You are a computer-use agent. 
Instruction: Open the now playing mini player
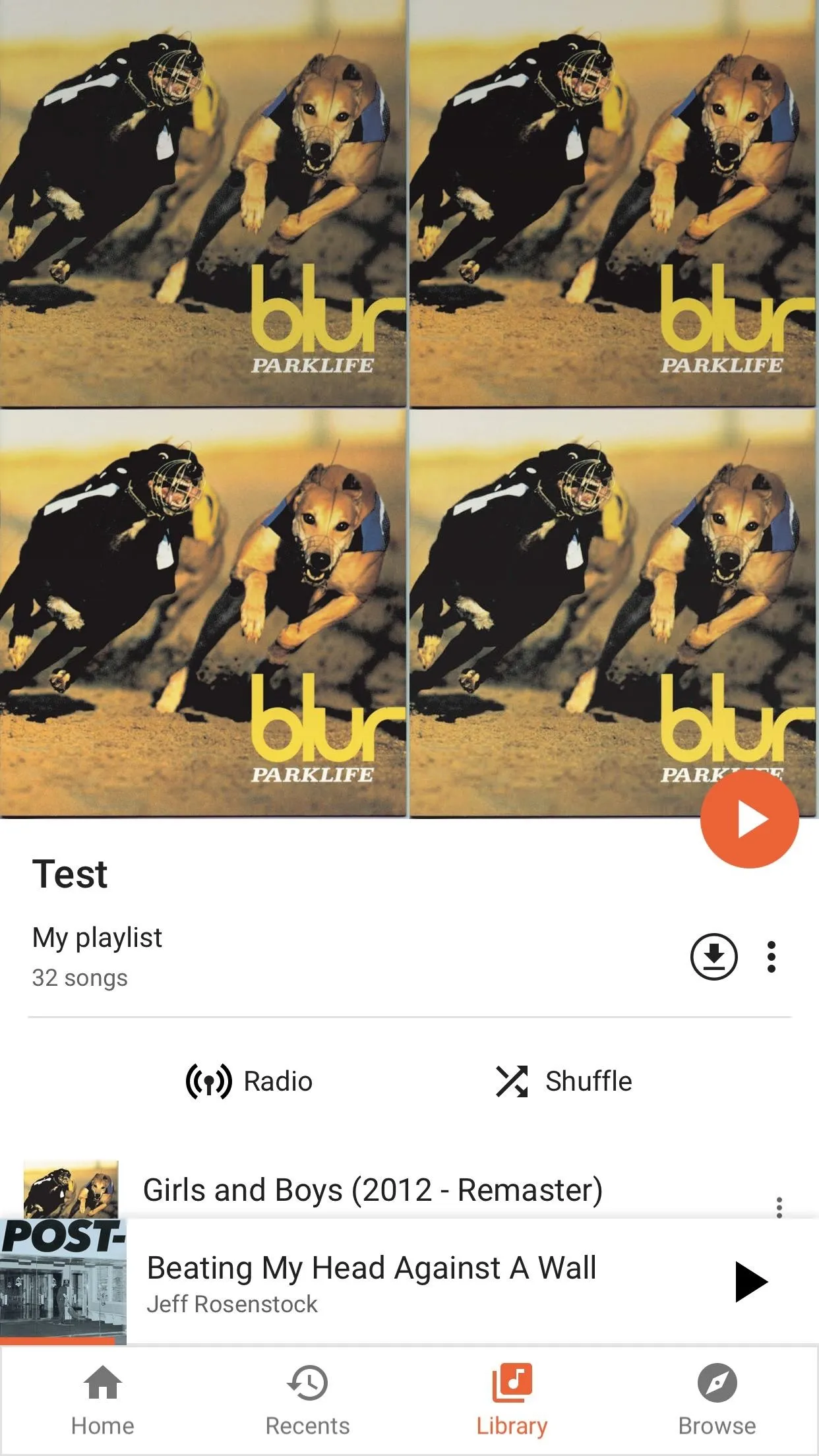point(409,1282)
